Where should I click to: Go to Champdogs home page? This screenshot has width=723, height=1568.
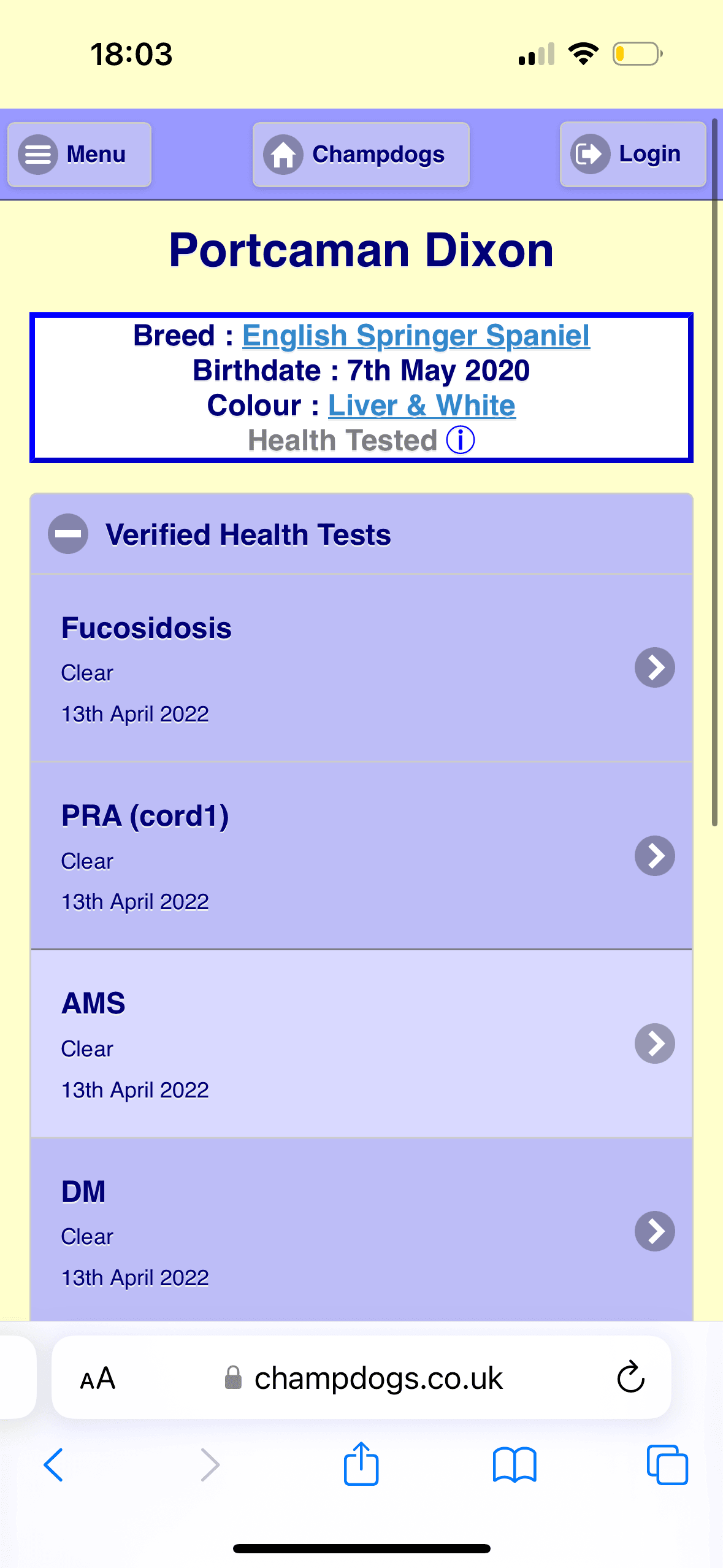point(361,154)
